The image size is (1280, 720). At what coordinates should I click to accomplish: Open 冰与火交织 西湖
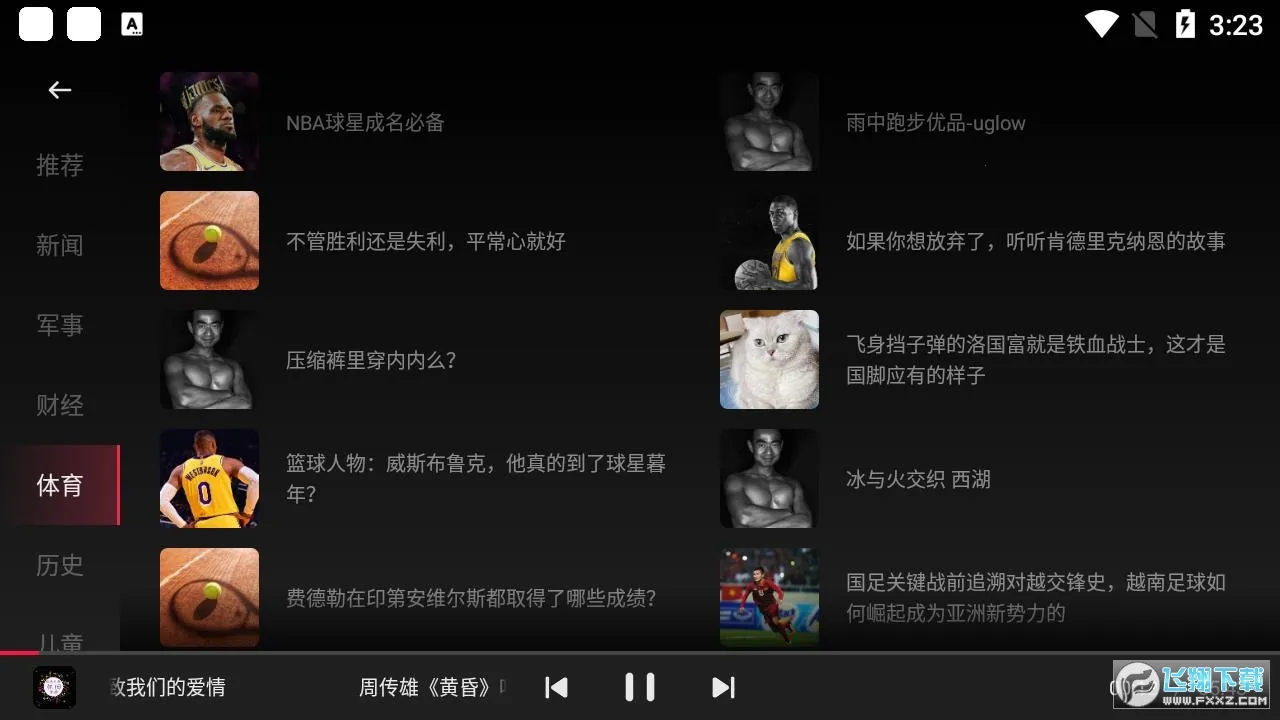tap(918, 479)
